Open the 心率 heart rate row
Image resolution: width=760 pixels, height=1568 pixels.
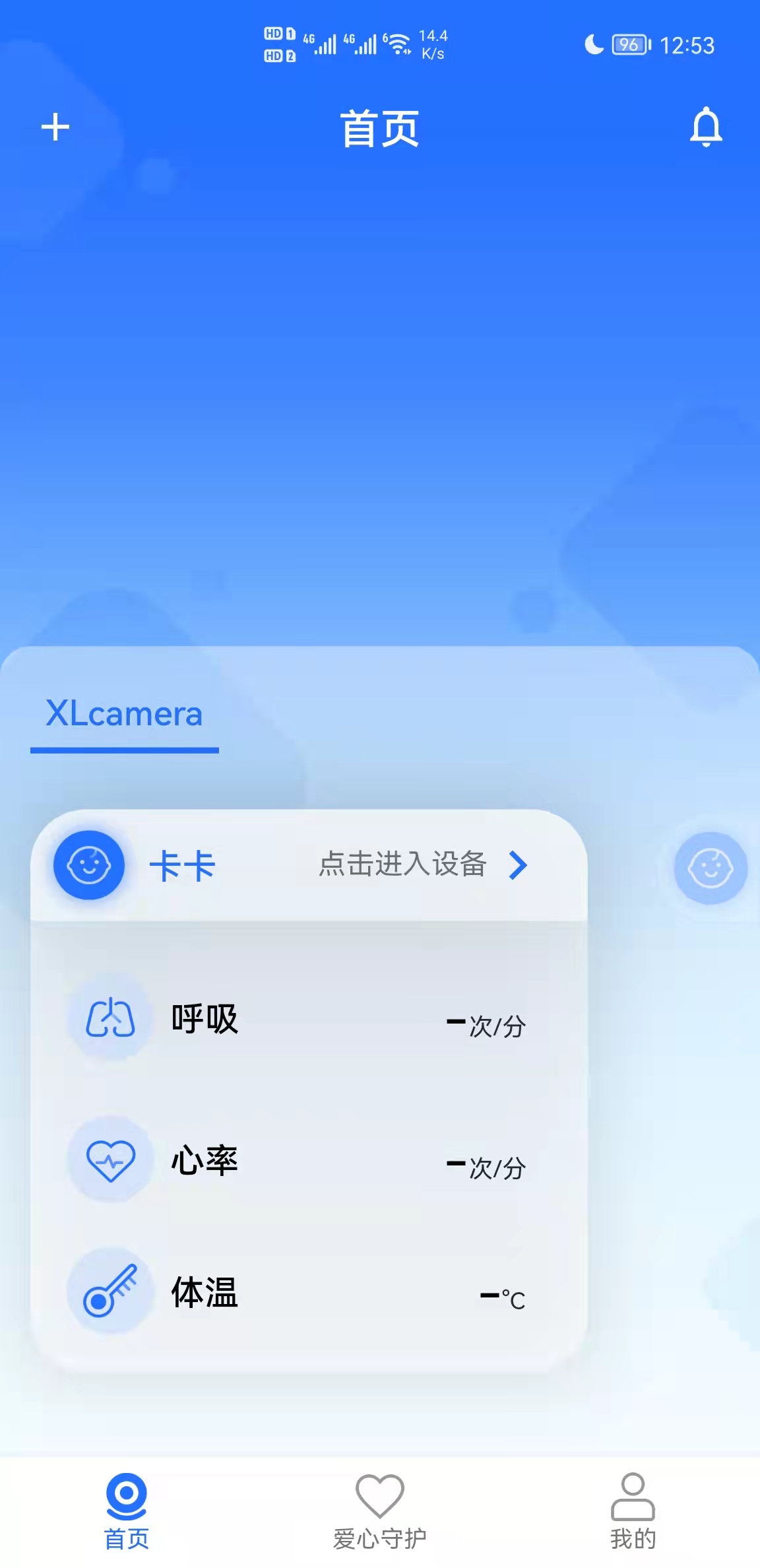coord(309,1160)
